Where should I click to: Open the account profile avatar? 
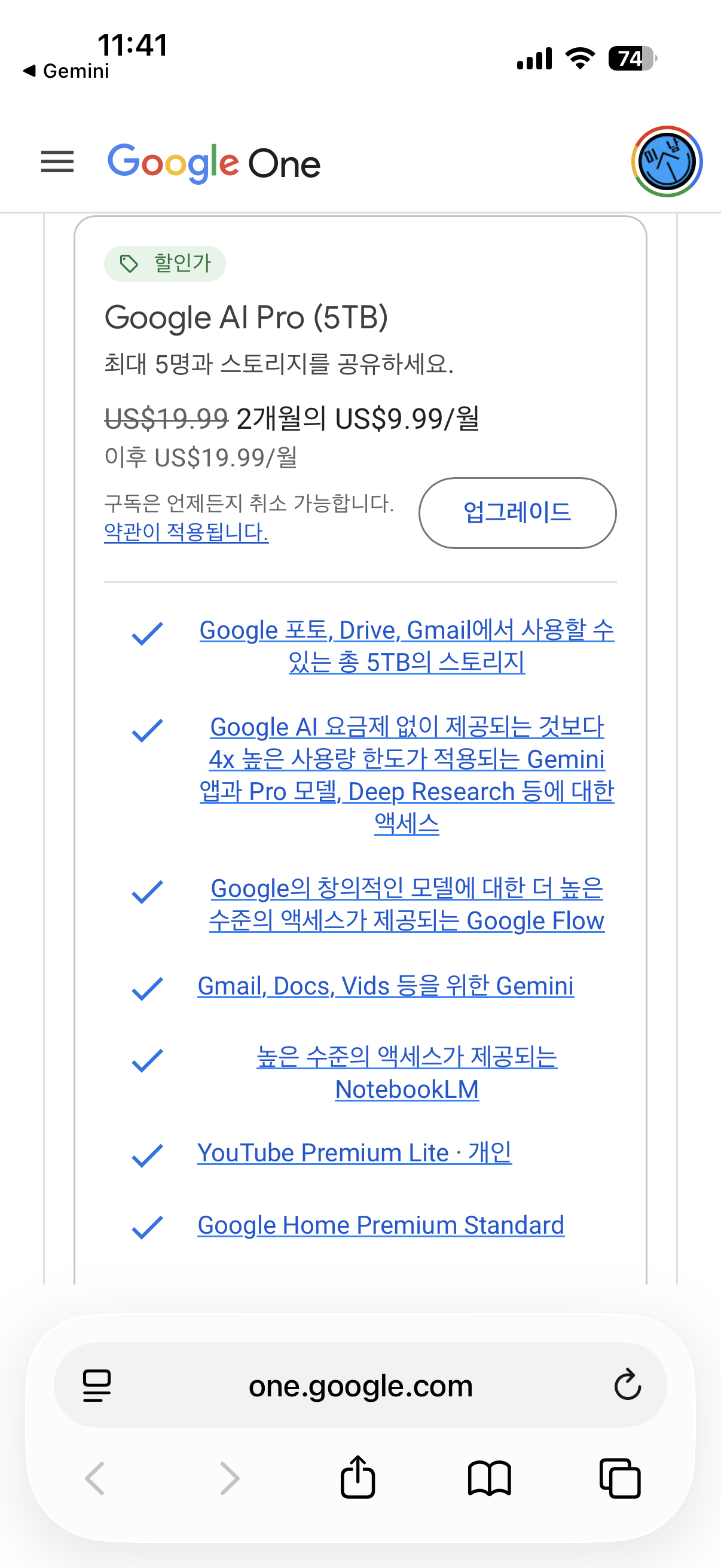click(667, 162)
